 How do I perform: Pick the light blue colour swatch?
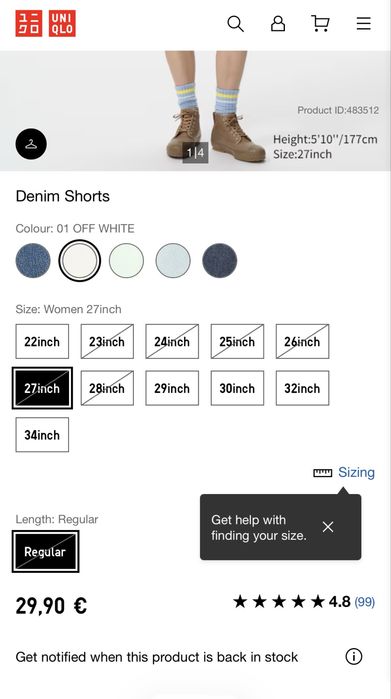tap(173, 261)
